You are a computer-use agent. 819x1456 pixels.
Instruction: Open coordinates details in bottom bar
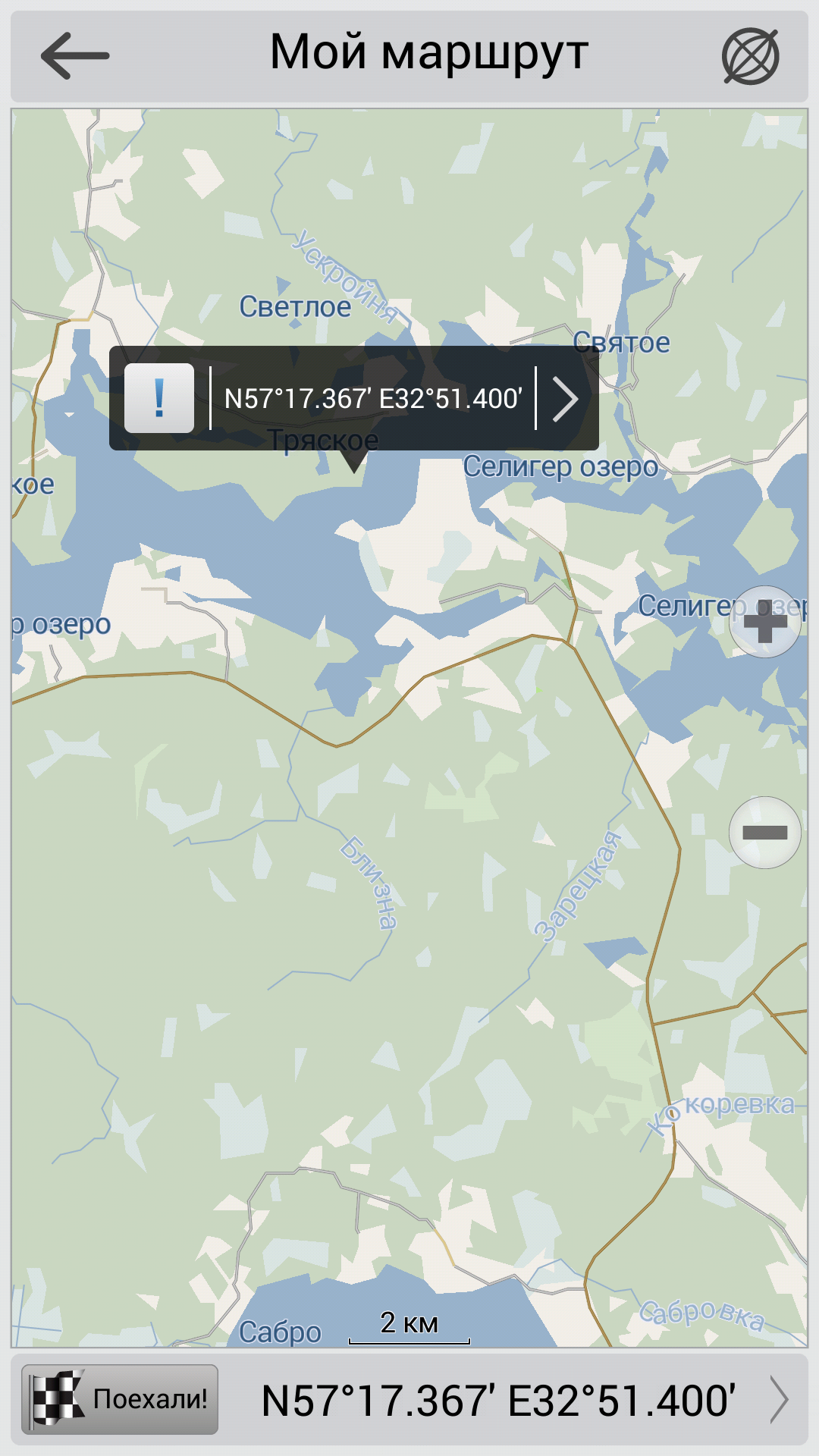coord(523,1400)
